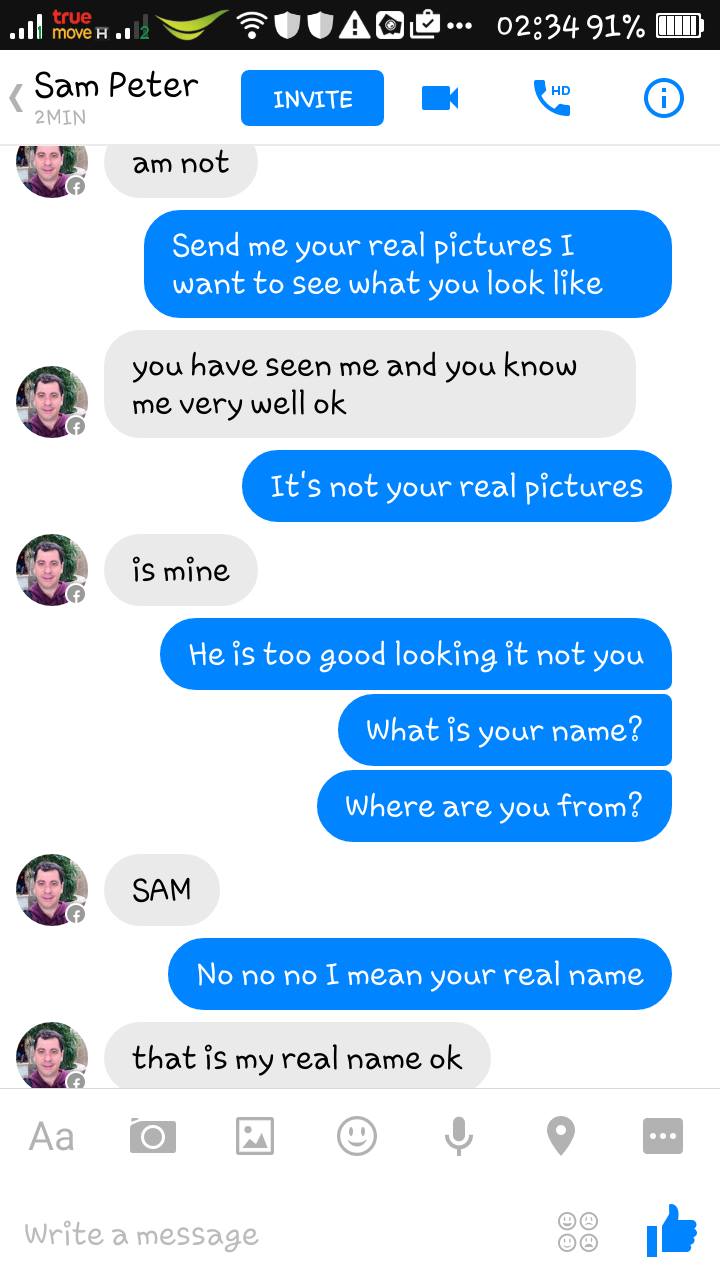Focus the Write a message field
The image size is (720, 1280).
tap(280, 1234)
